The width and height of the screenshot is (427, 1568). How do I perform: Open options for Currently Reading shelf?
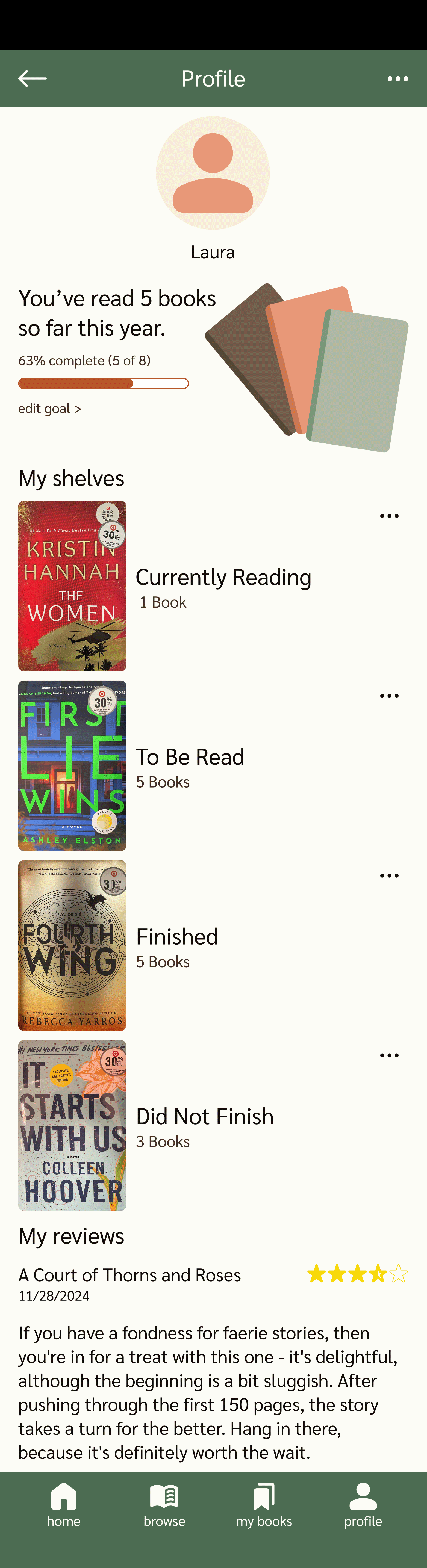coord(389,516)
